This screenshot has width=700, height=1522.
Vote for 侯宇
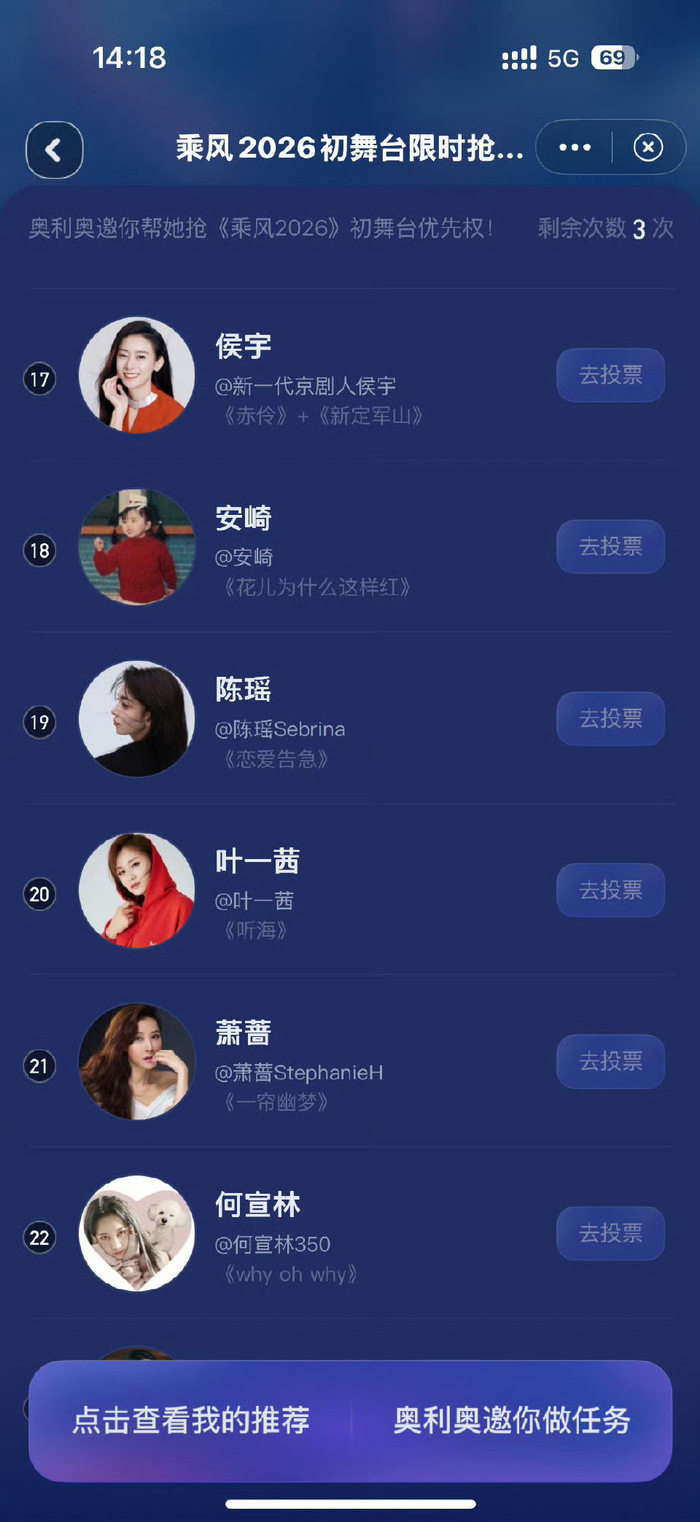610,375
